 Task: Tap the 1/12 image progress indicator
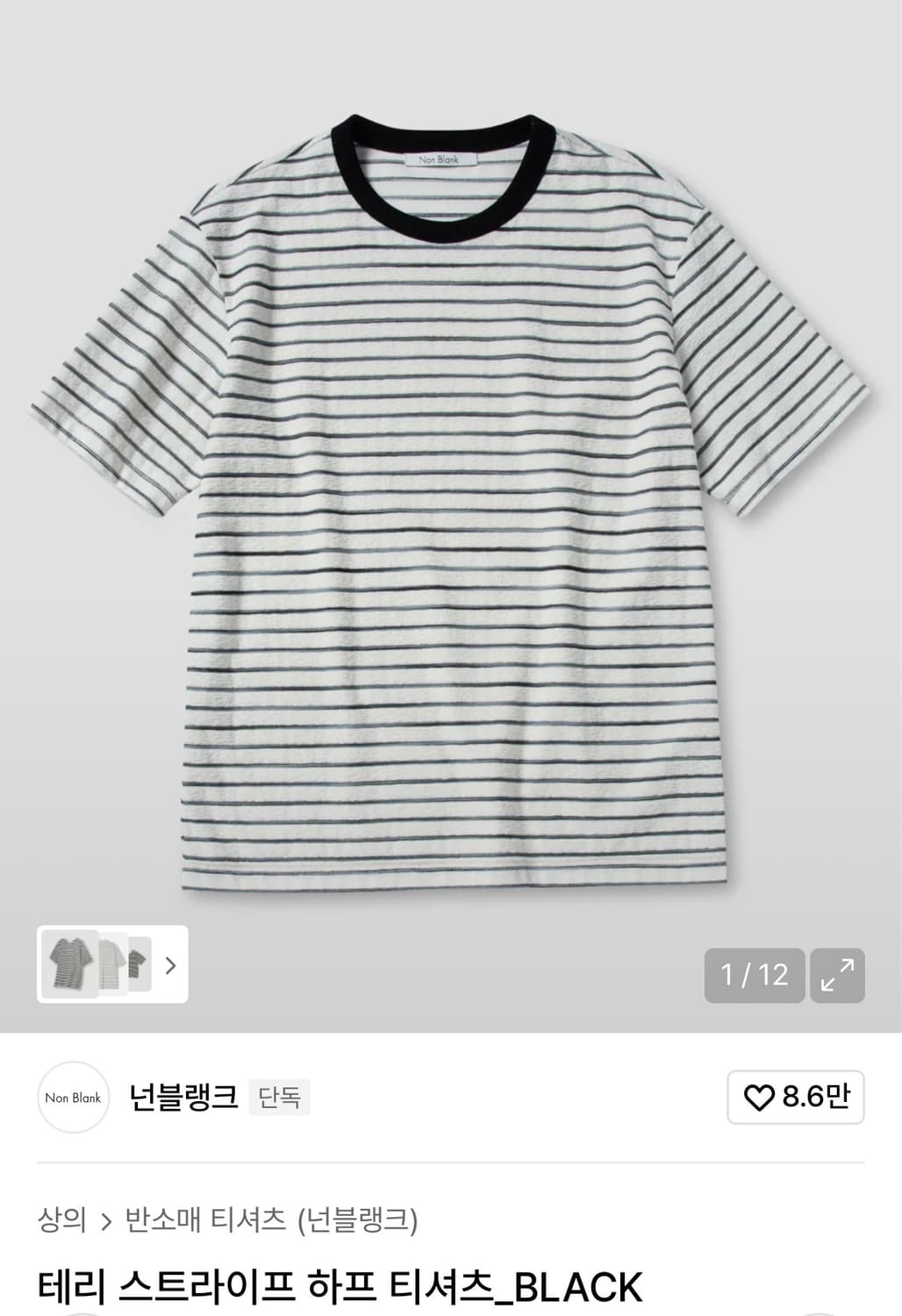(x=754, y=976)
